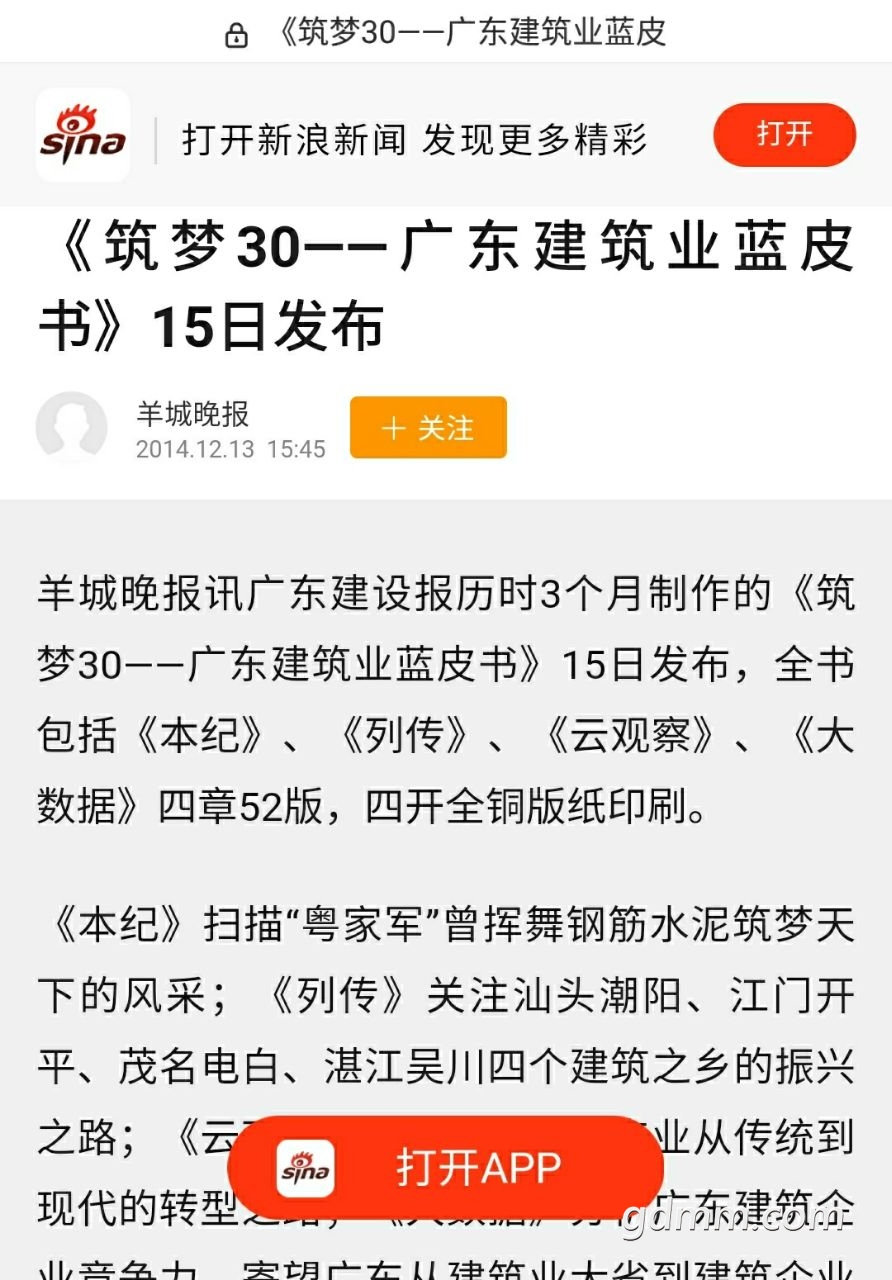The height and width of the screenshot is (1280, 892).
Task: Tap the red 打开 button in banner
Action: pyautogui.click(x=784, y=134)
